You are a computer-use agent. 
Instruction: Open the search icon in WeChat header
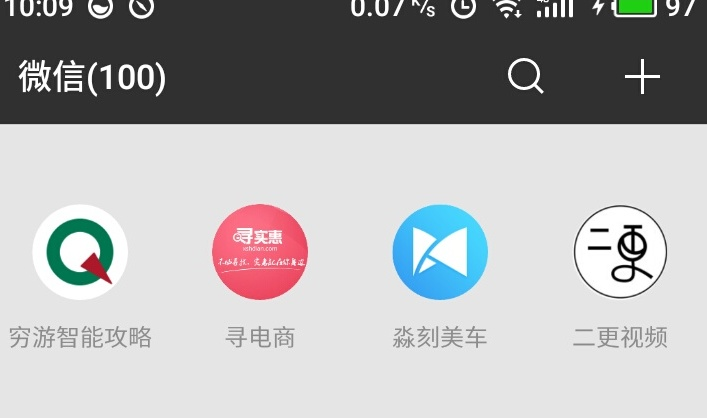point(525,77)
